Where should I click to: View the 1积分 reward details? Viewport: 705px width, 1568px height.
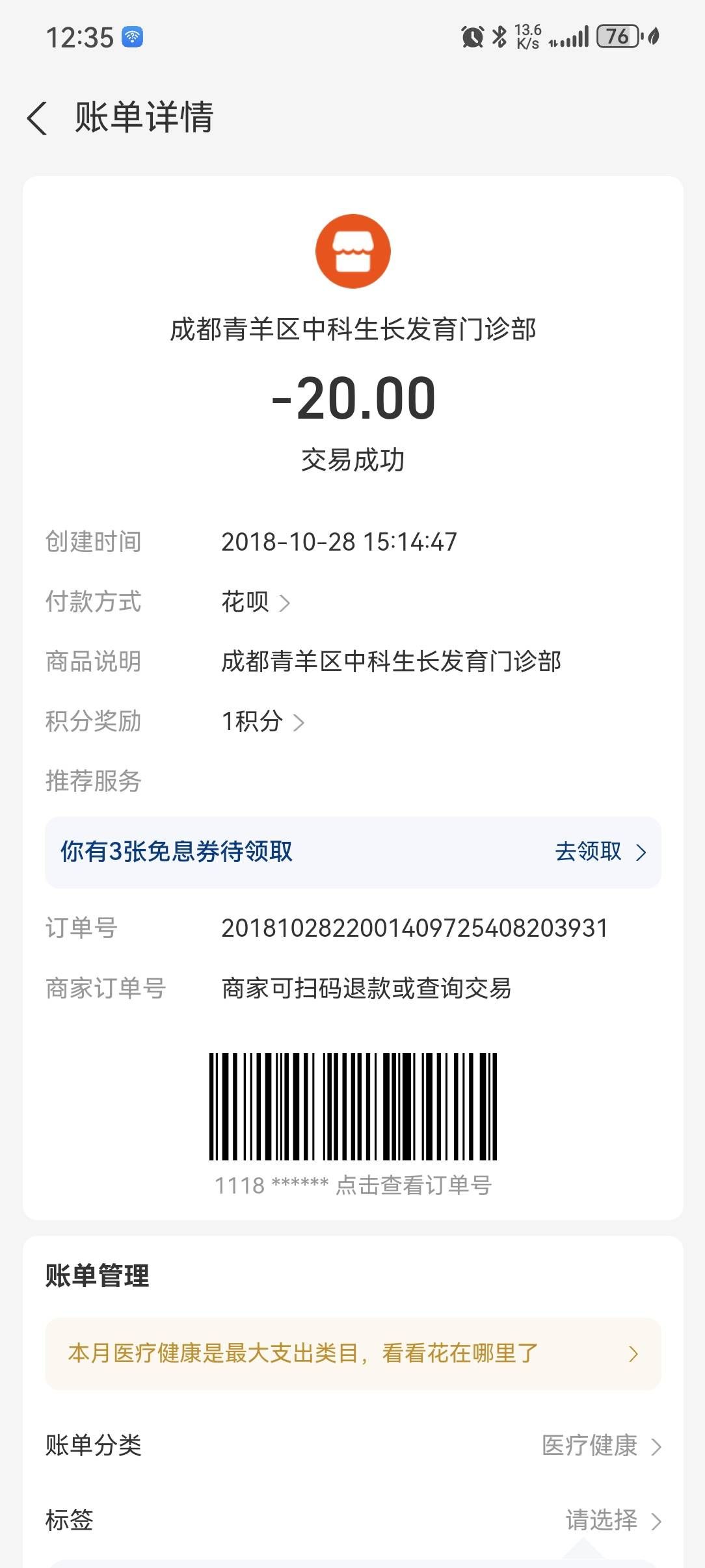pos(262,722)
